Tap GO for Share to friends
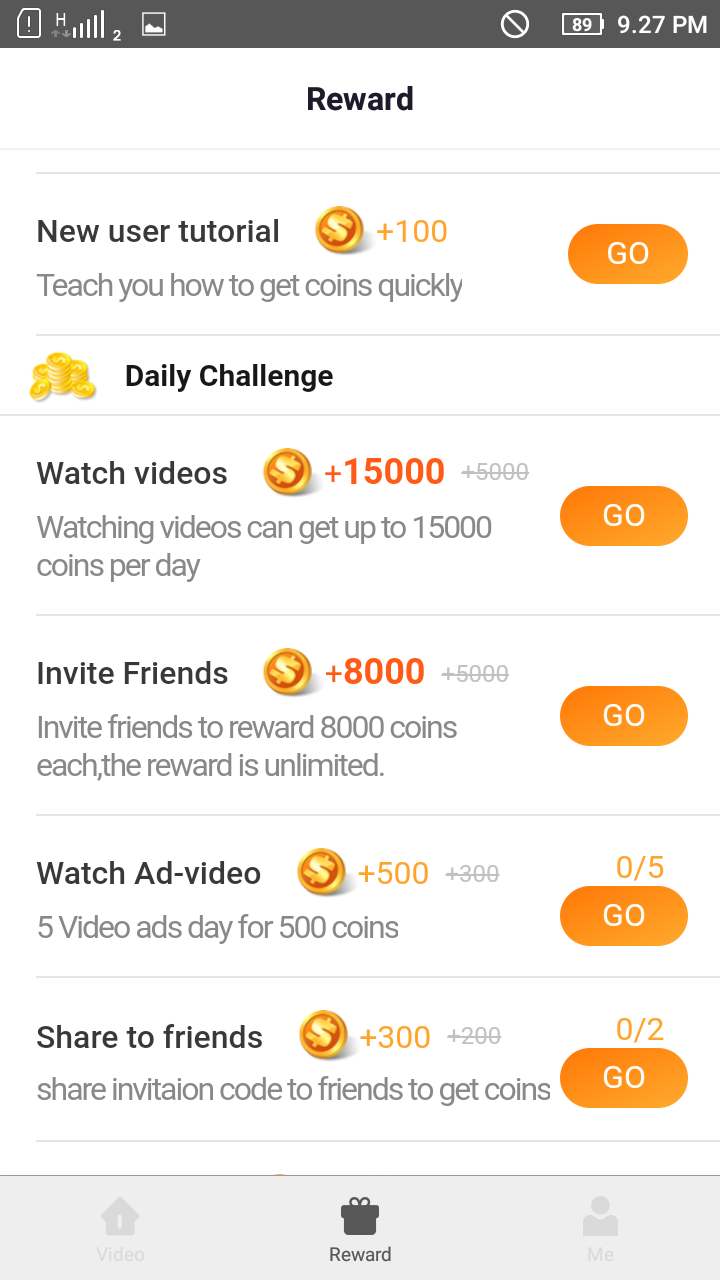This screenshot has height=1280, width=720. 623,1078
